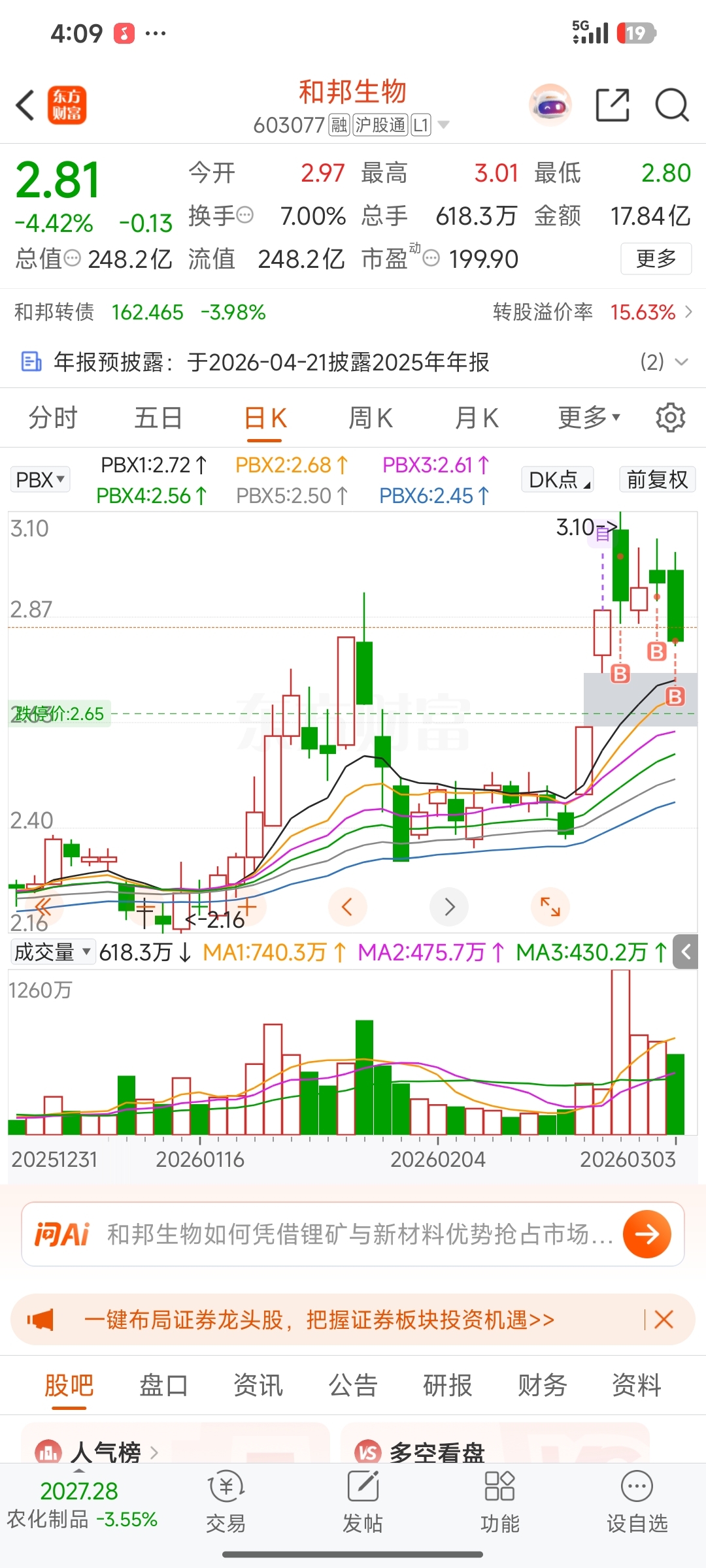
Task: Switch to the 公告 tab
Action: pos(353,1384)
